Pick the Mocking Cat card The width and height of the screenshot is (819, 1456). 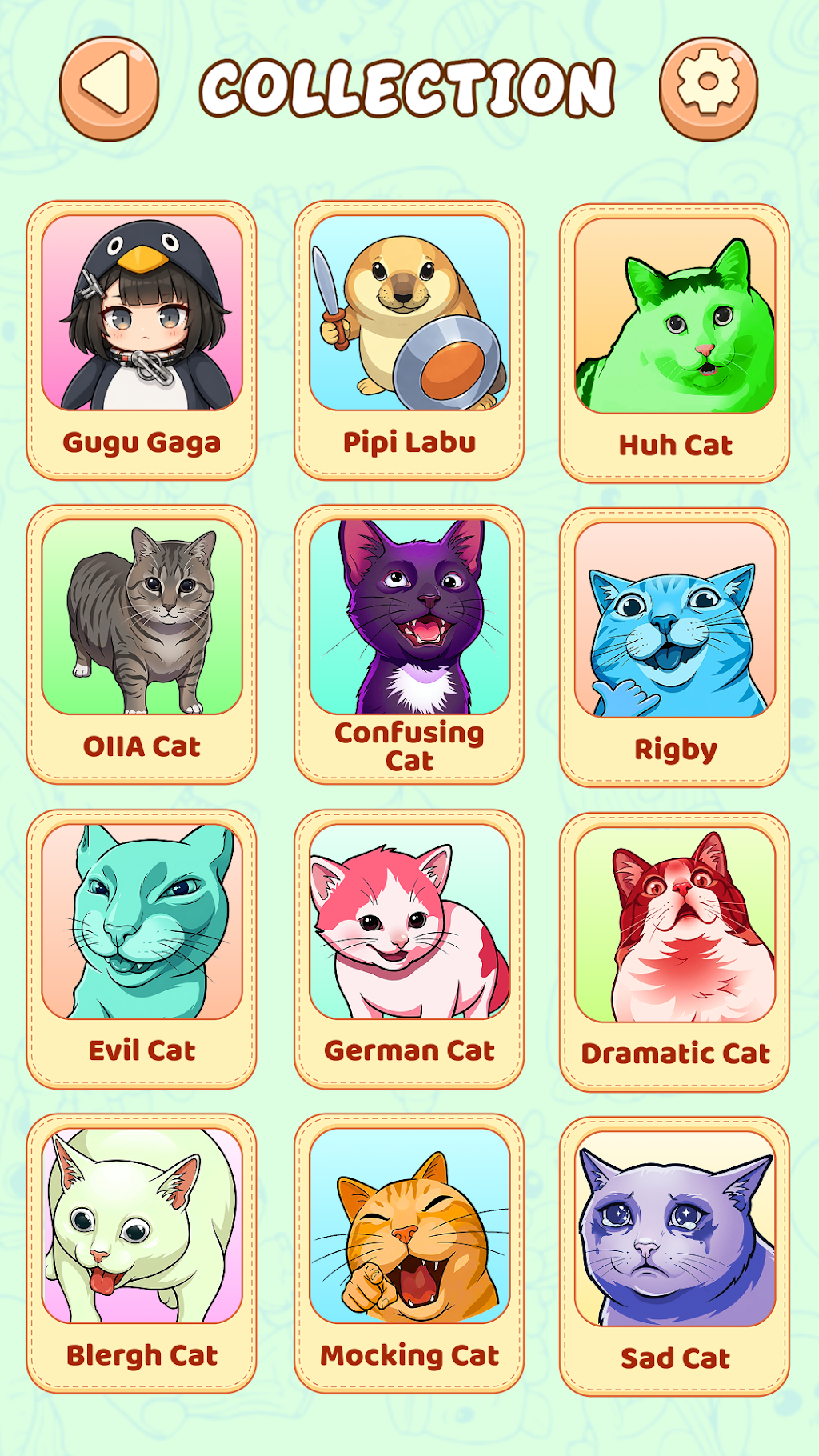(409, 1254)
